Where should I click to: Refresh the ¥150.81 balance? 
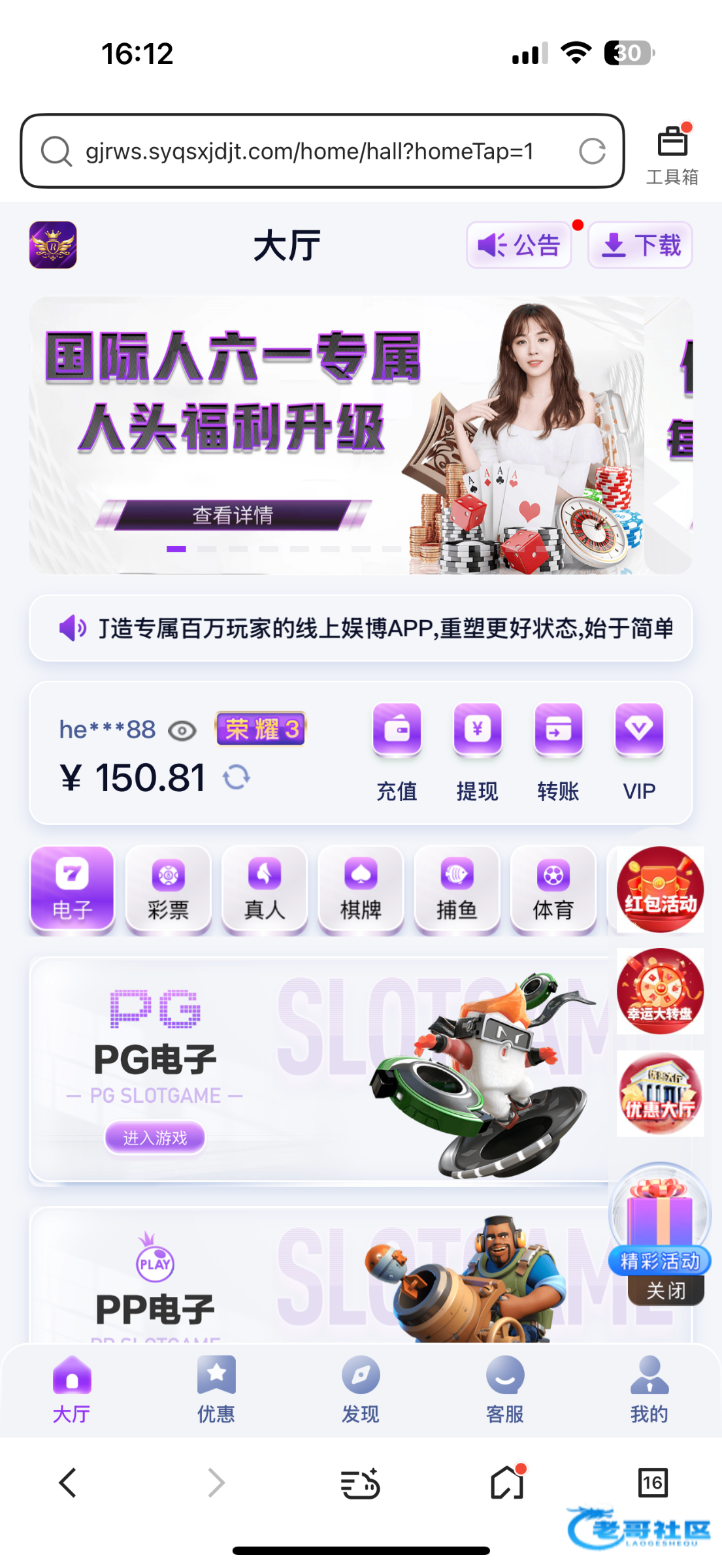[x=237, y=777]
